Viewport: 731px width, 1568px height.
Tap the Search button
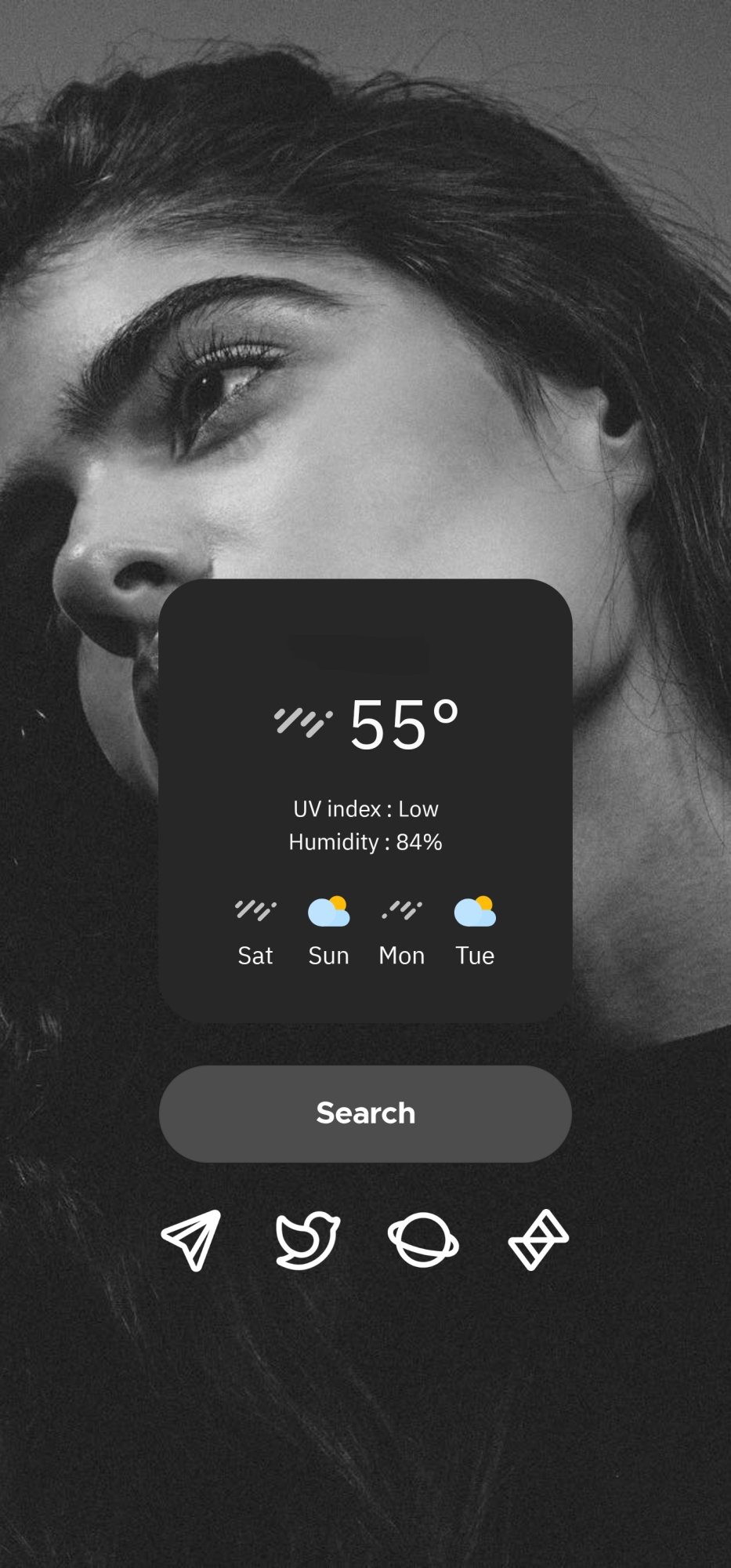tap(365, 1113)
